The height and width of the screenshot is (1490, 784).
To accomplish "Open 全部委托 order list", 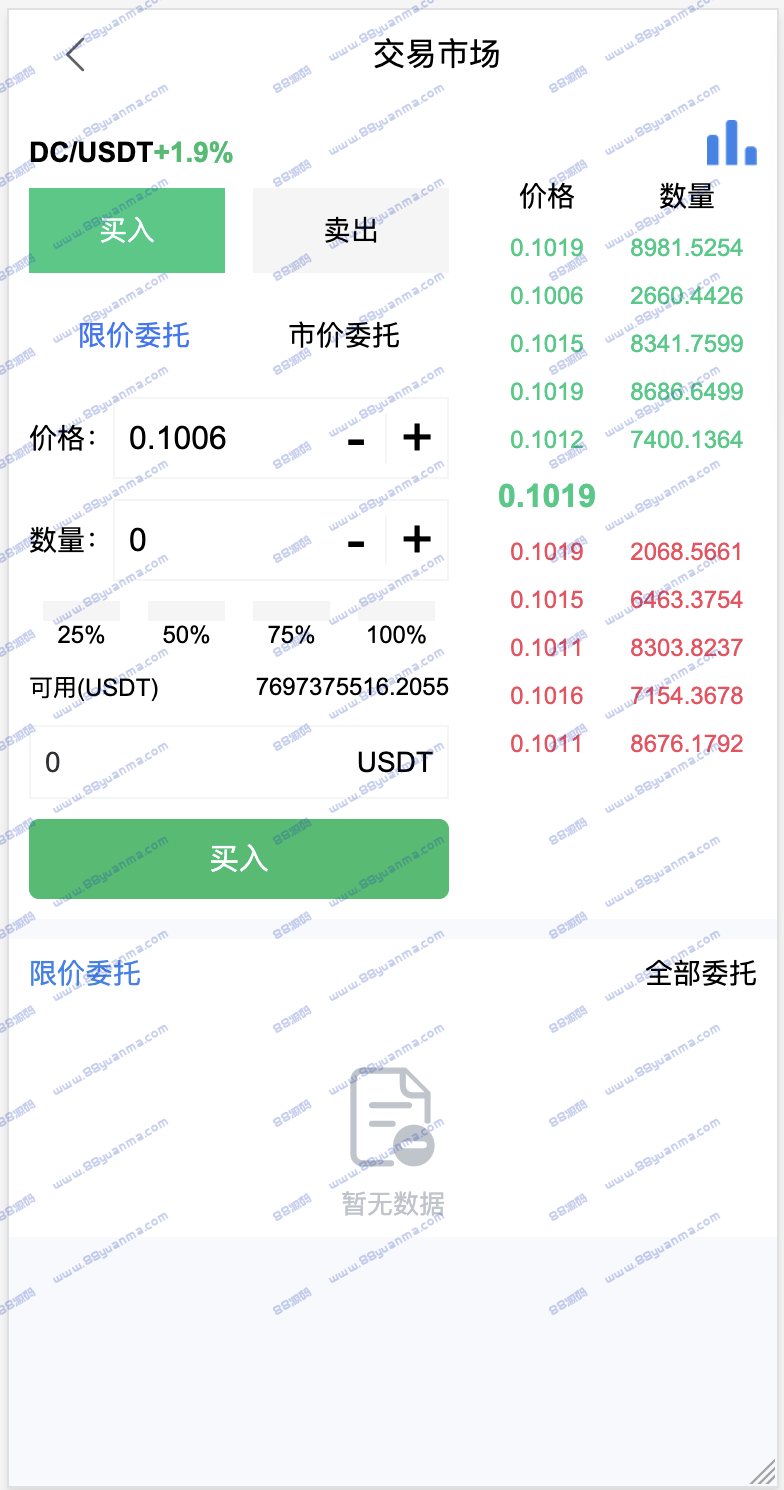I will [x=701, y=973].
